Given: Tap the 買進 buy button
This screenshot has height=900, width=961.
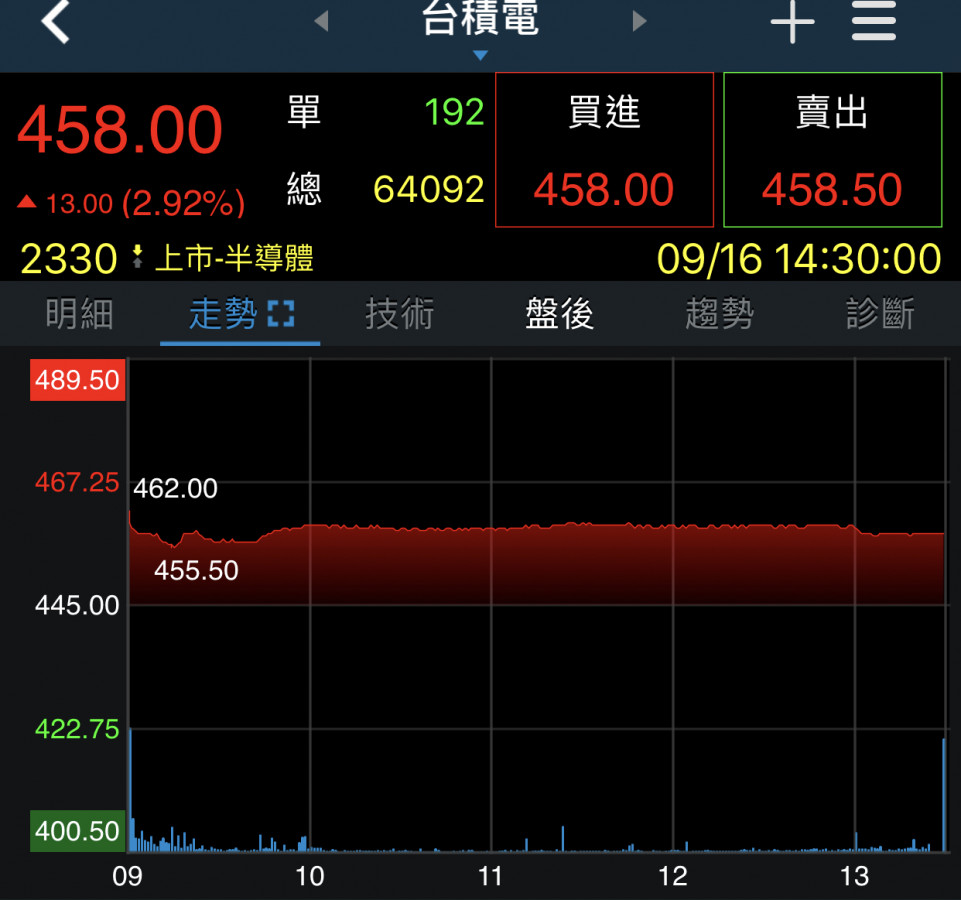Looking at the screenshot, I should [x=604, y=151].
